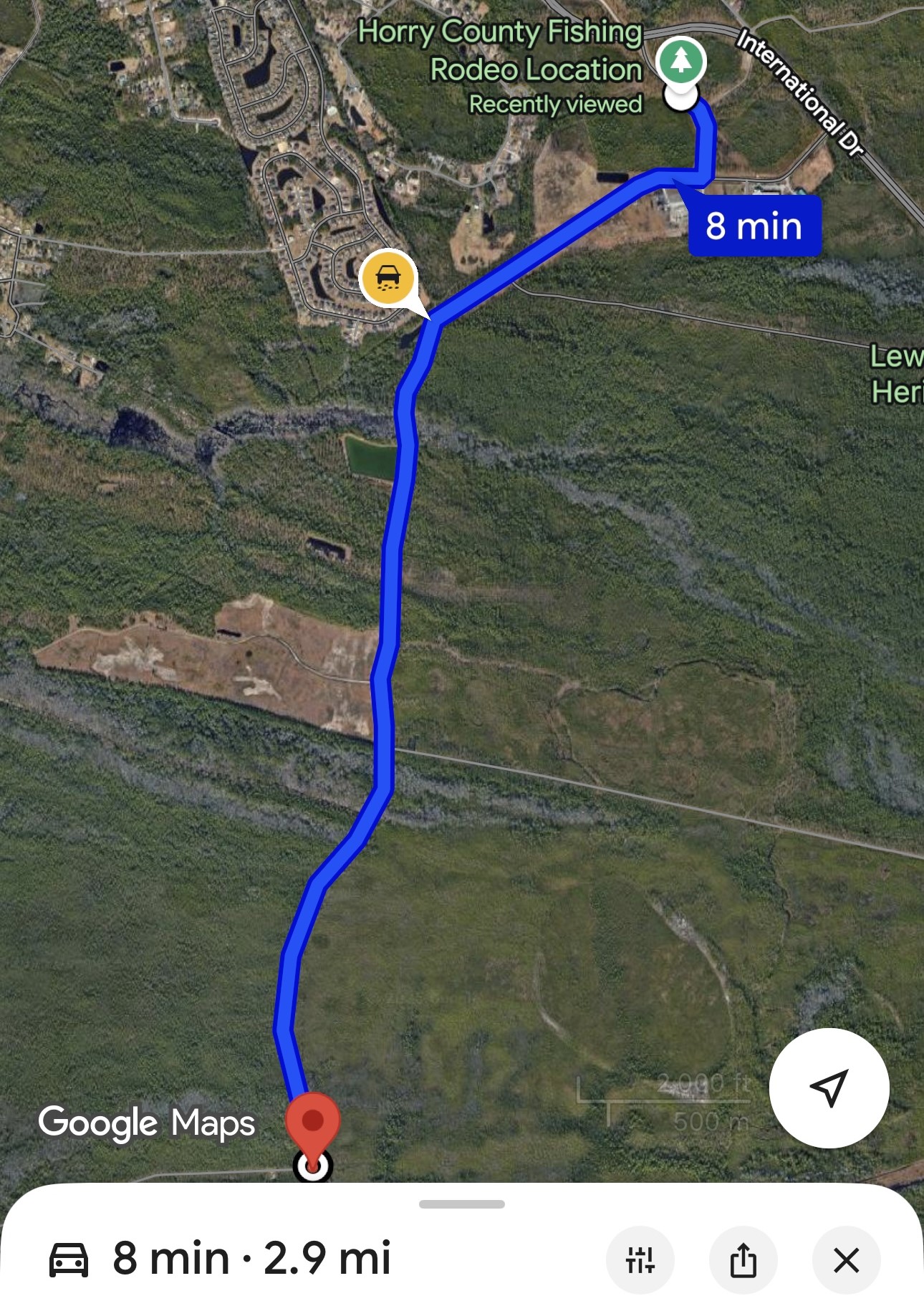Open route options filter button
The width and height of the screenshot is (924, 1301).
coord(640,1259)
